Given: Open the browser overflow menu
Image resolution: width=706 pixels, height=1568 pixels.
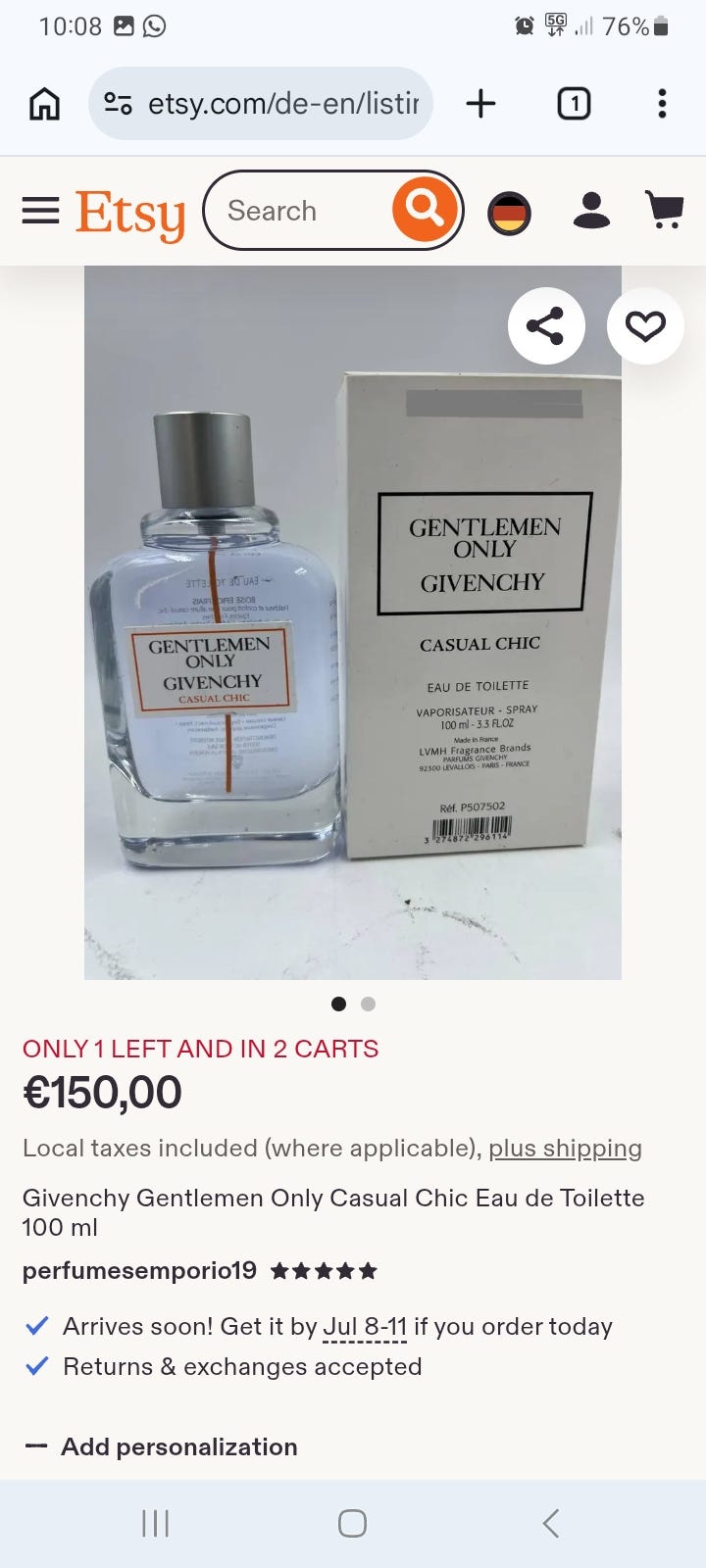Looking at the screenshot, I should (x=662, y=104).
